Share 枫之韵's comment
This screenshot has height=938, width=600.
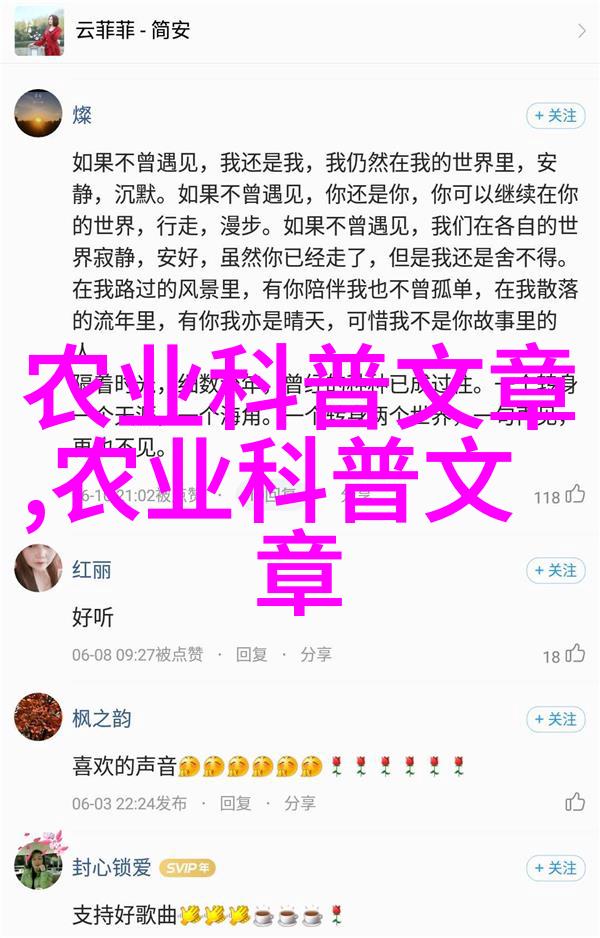(300, 802)
